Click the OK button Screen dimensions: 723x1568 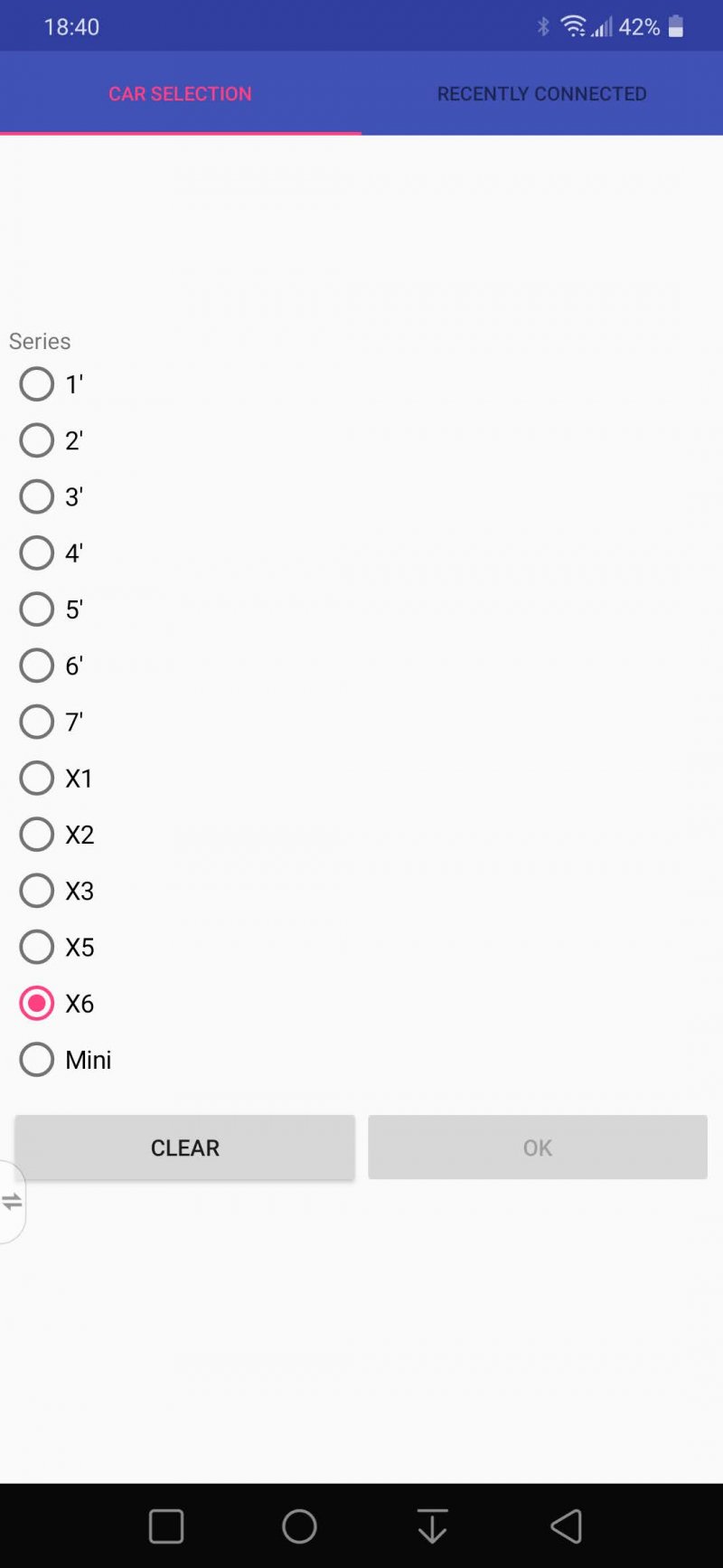(x=537, y=1148)
